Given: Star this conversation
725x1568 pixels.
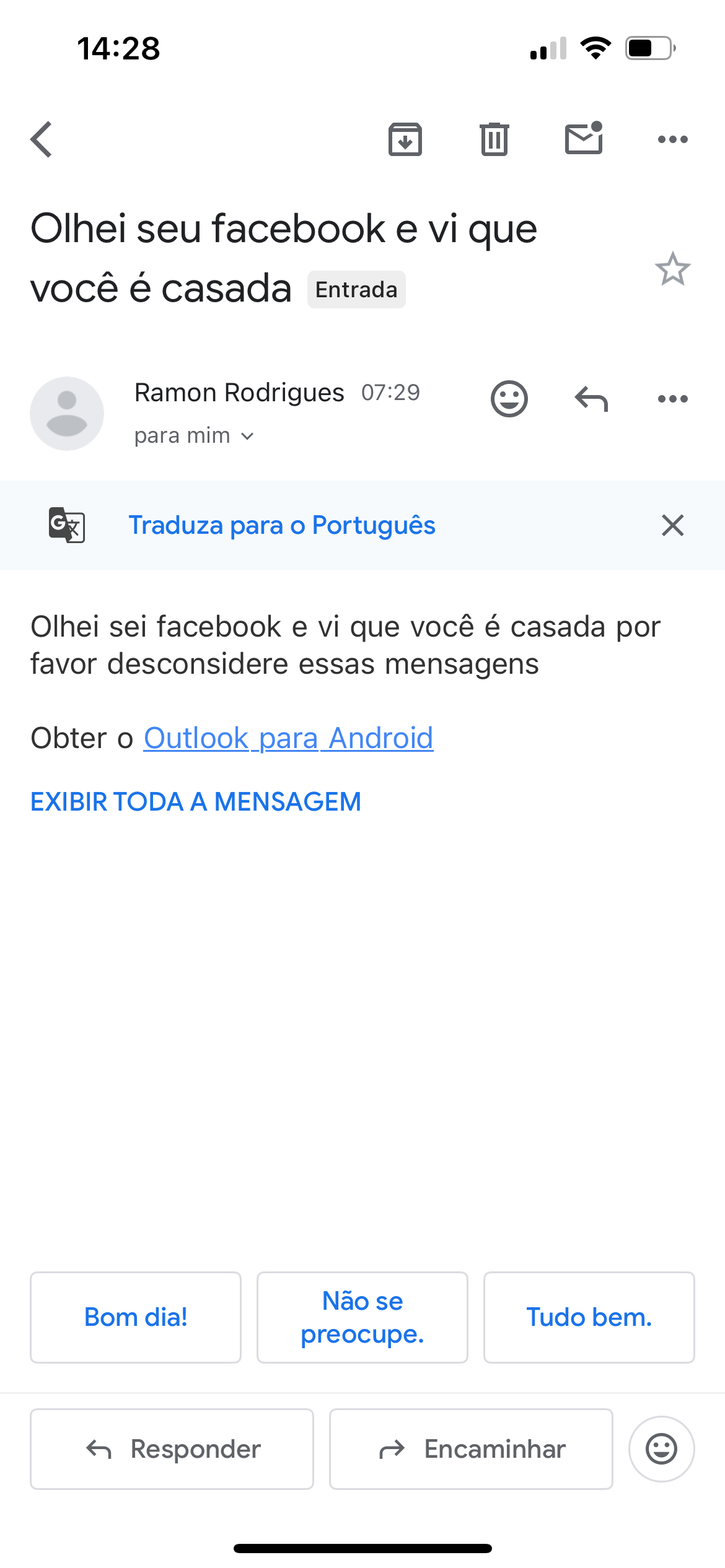Looking at the screenshot, I should [672, 269].
